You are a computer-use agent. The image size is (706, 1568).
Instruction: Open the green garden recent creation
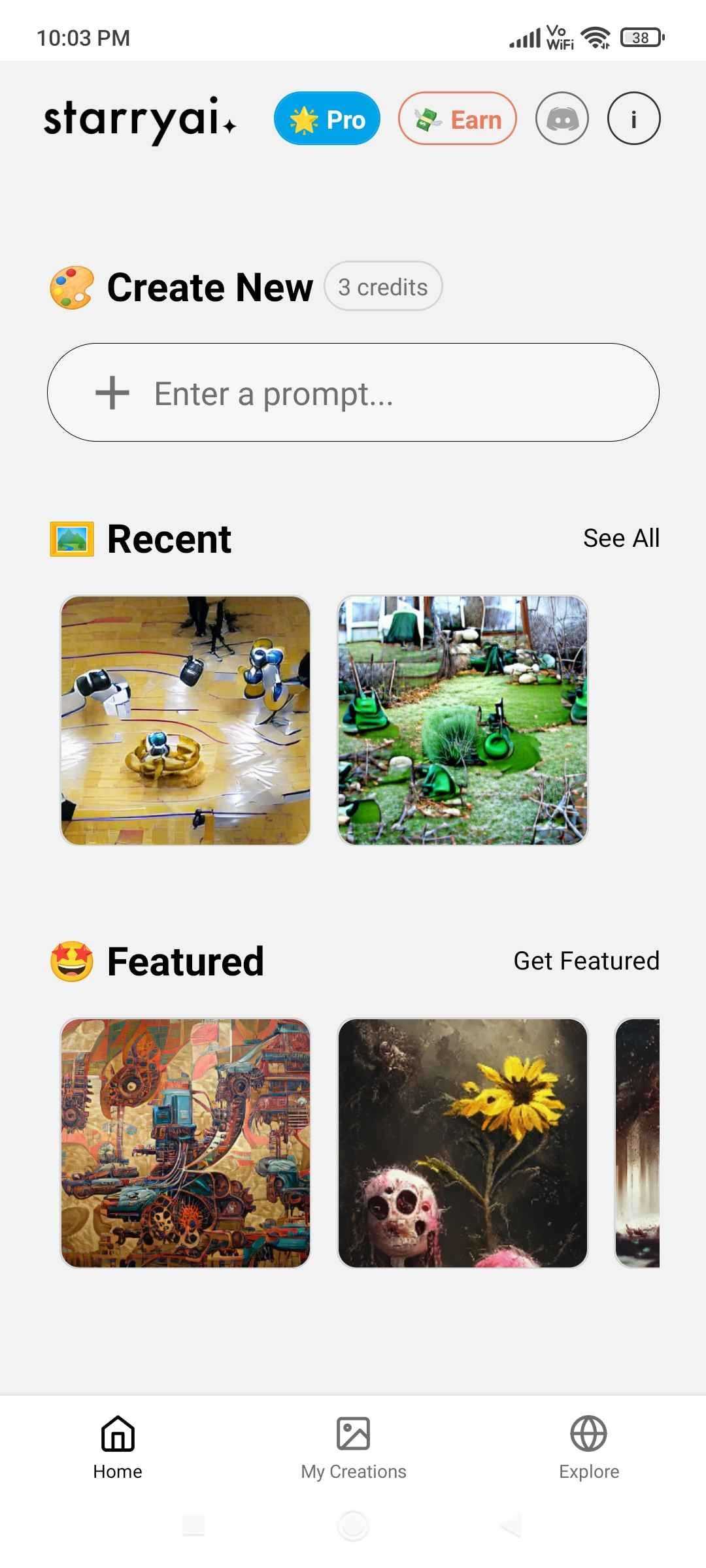click(464, 719)
